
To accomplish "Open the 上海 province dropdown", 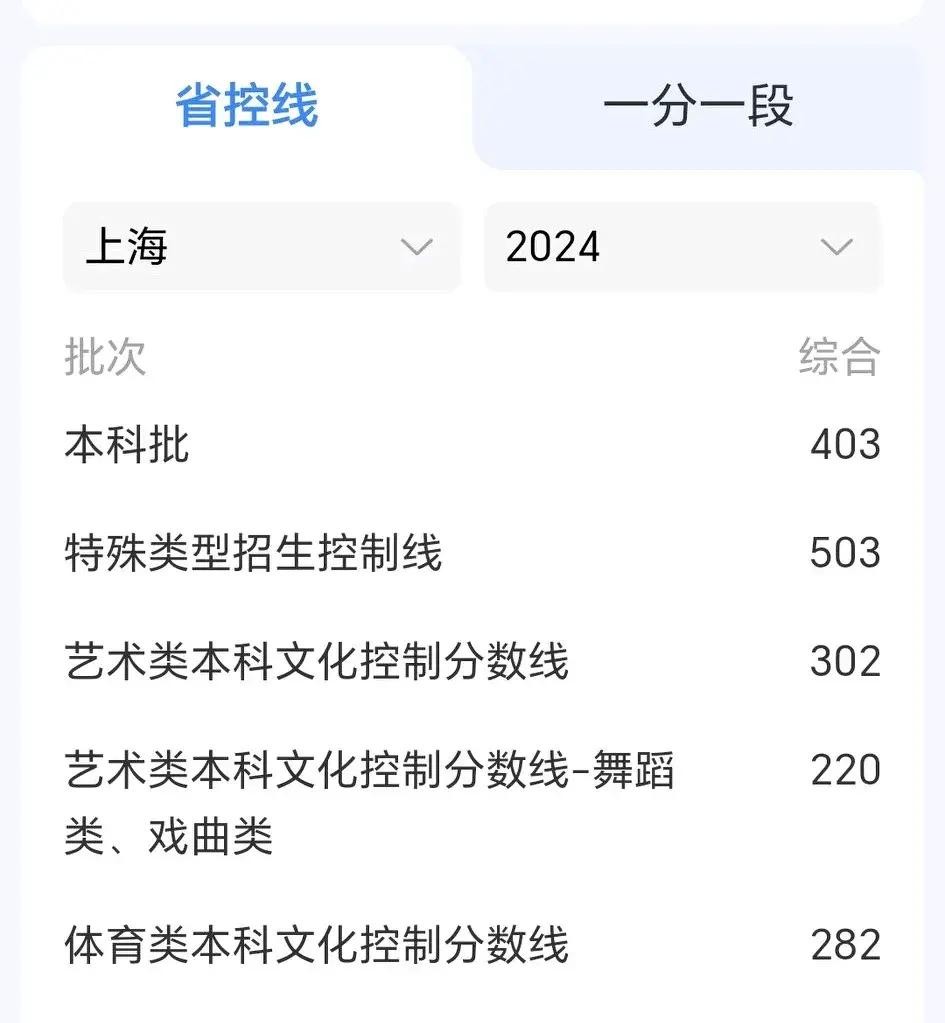I will (262, 247).
